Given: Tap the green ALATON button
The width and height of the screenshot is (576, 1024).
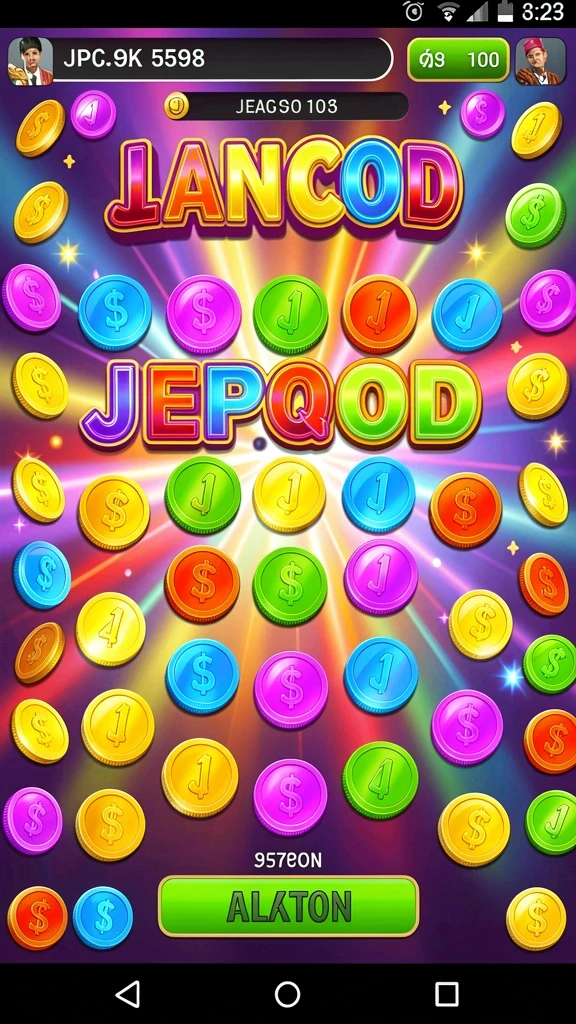Looking at the screenshot, I should tap(288, 906).
